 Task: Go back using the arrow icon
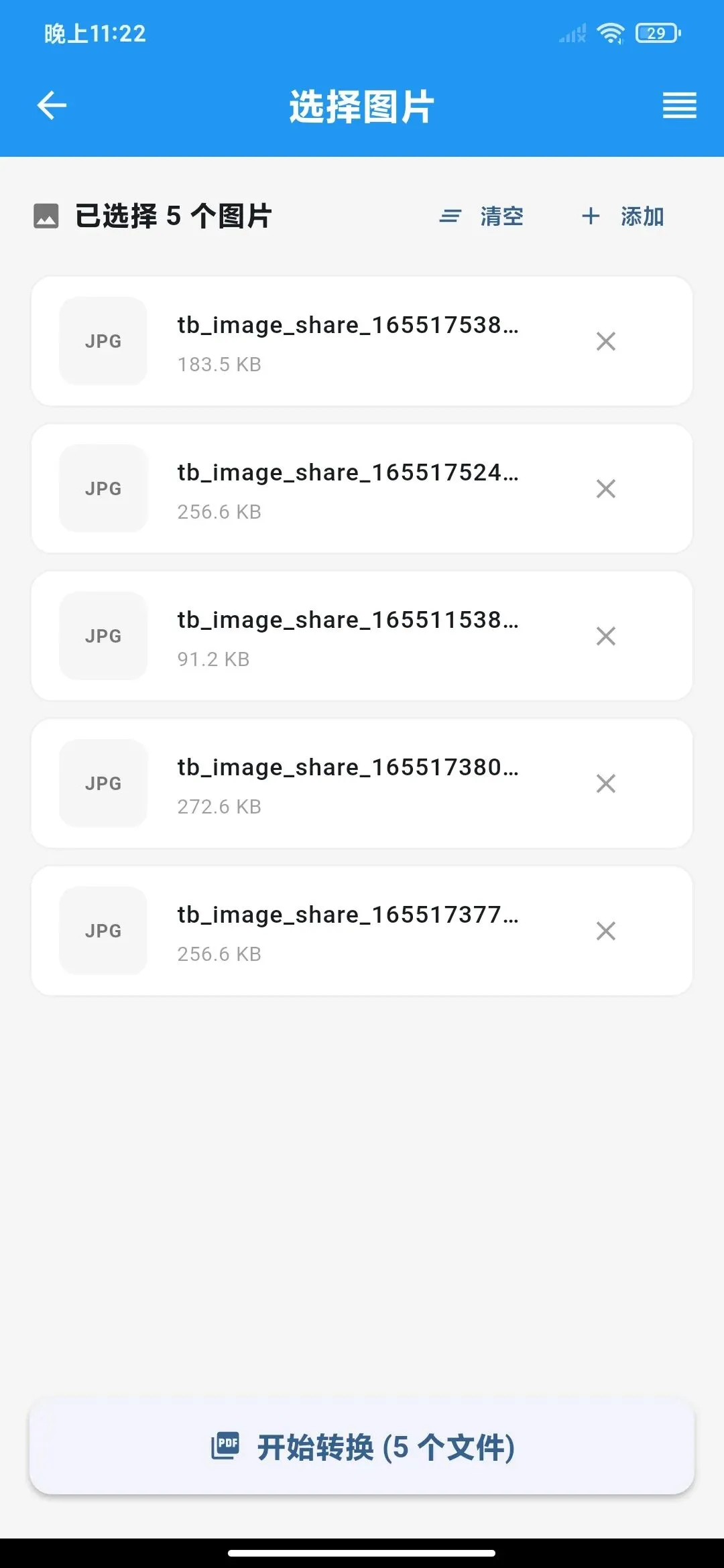(52, 106)
